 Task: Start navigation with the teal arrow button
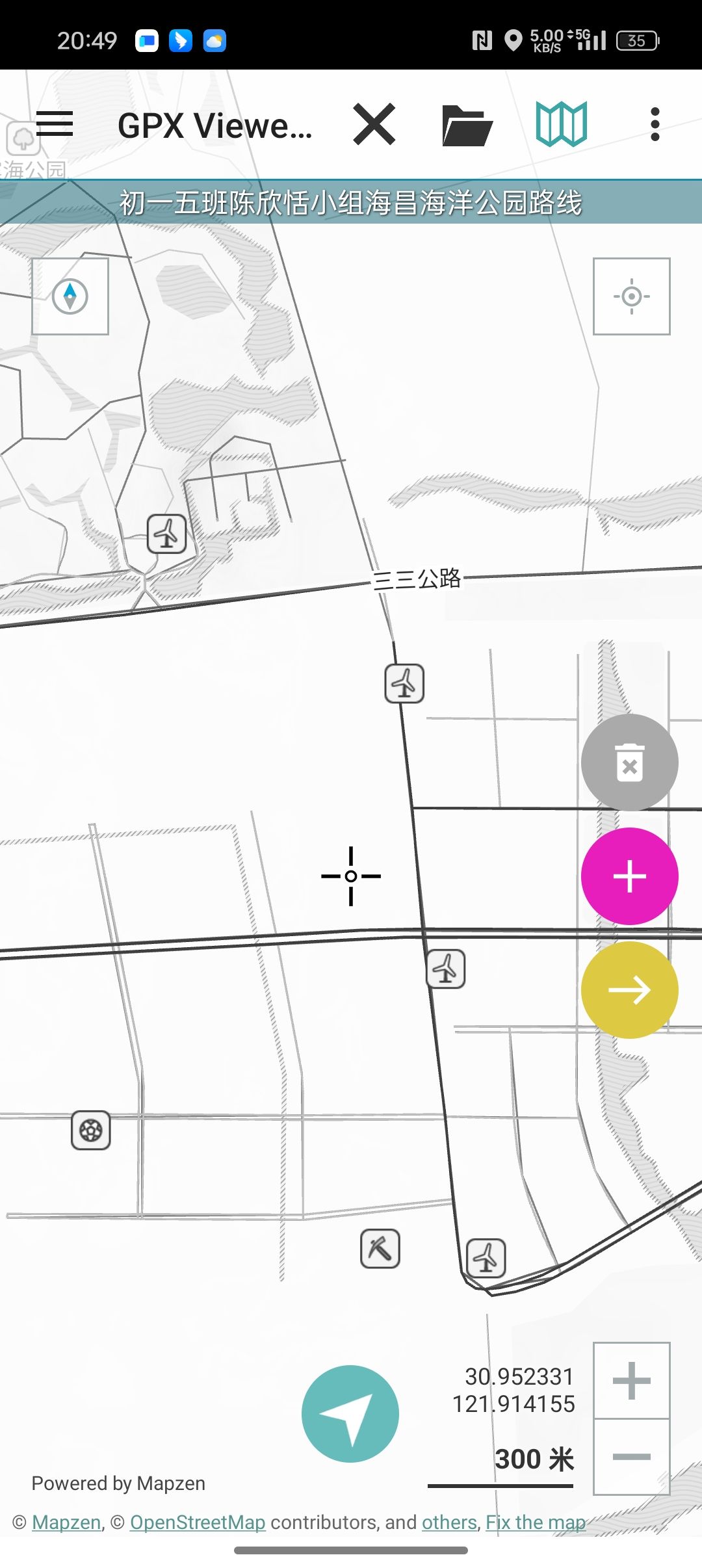point(350,1413)
